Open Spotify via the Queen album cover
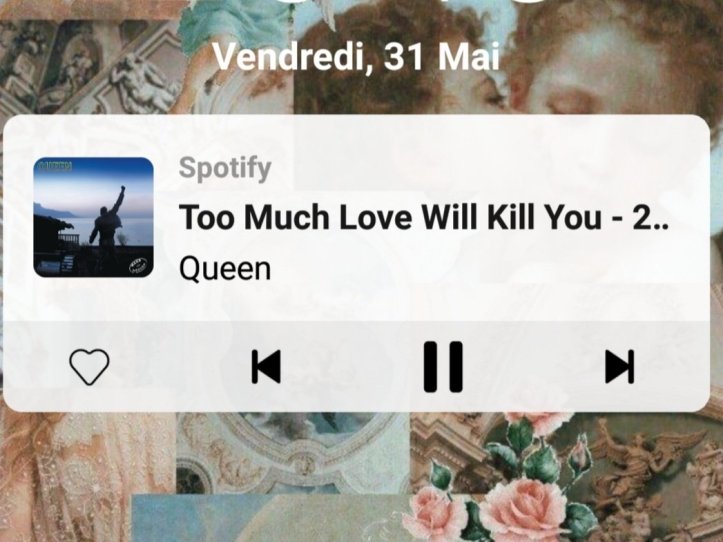 click(93, 217)
